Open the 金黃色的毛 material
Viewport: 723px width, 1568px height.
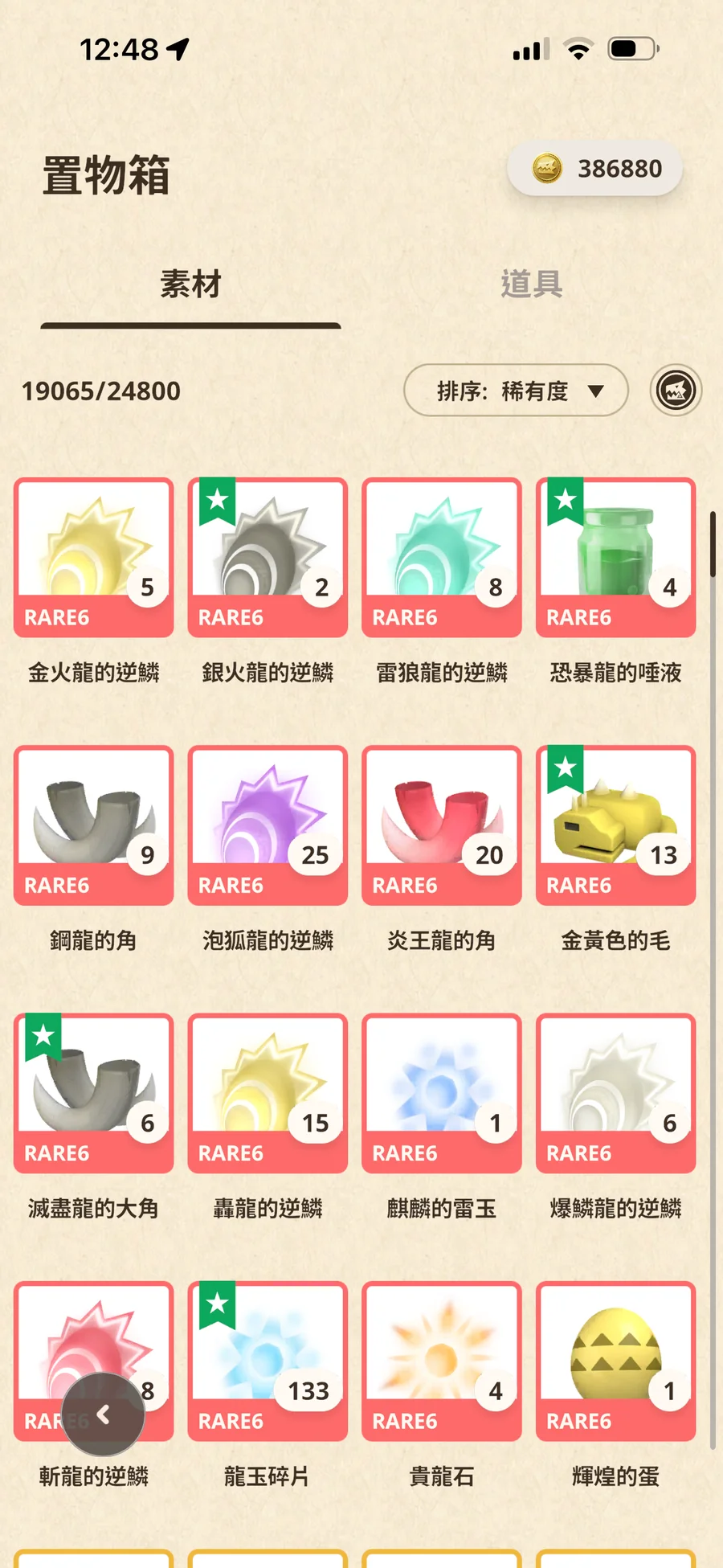click(615, 825)
